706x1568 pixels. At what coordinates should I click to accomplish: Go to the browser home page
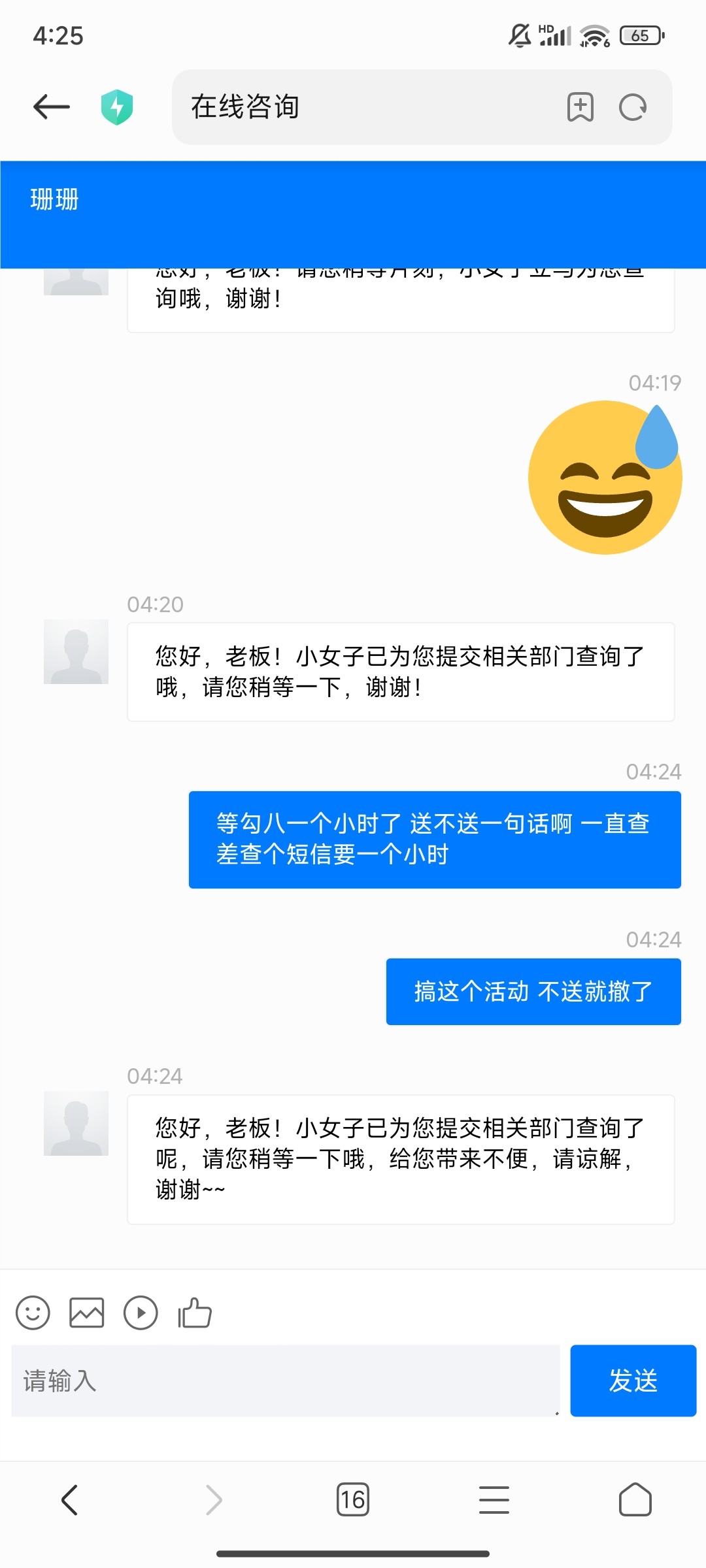coord(635,1499)
